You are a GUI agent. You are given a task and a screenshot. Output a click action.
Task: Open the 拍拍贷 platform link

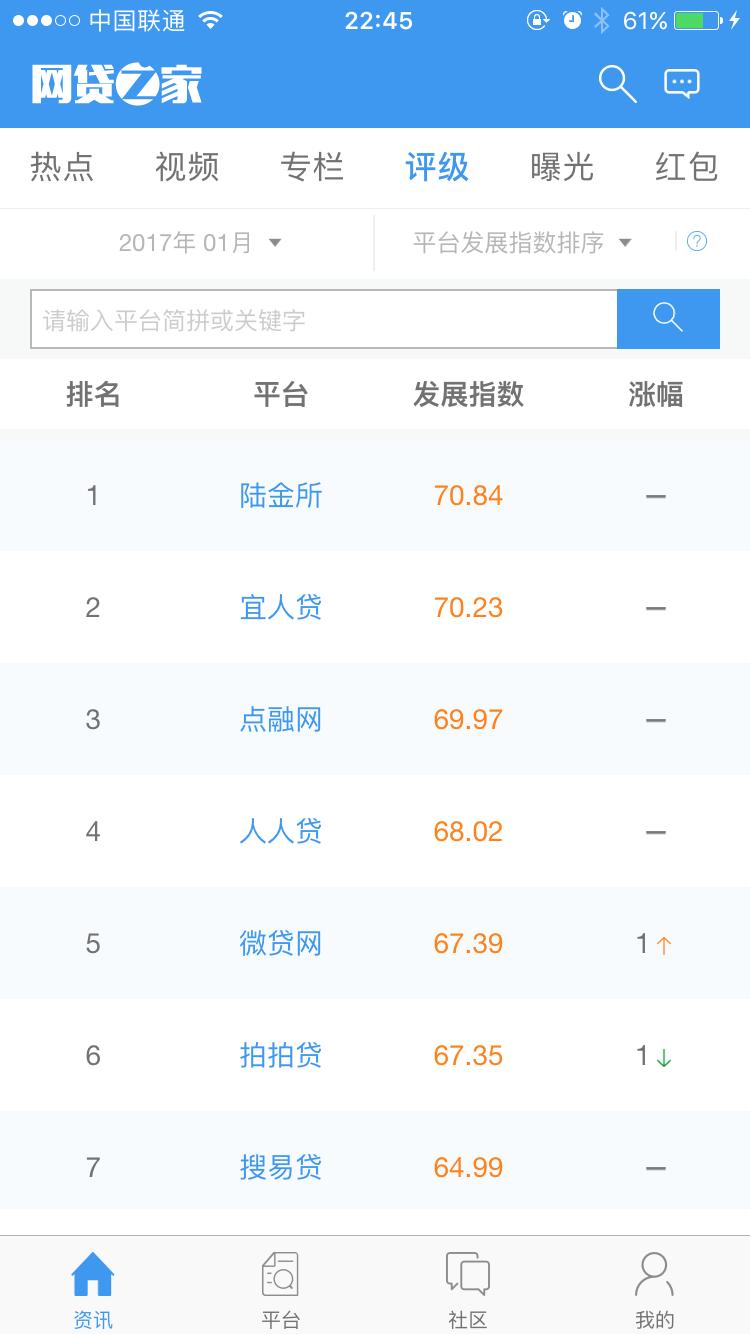(280, 1055)
